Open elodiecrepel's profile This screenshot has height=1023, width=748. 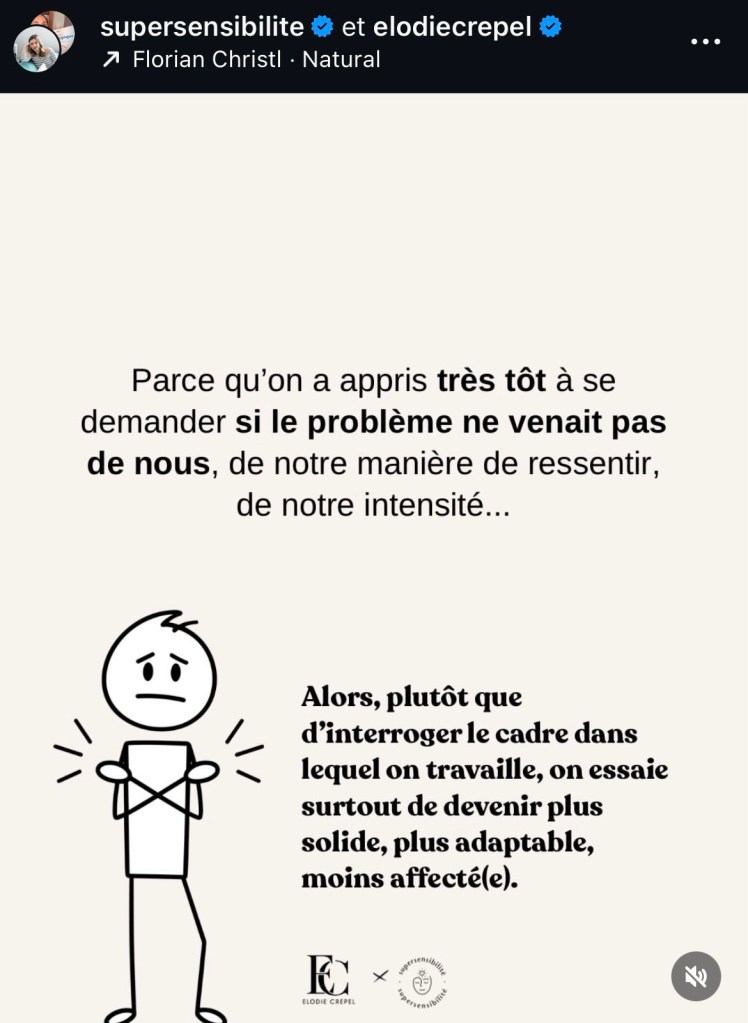pos(452,27)
